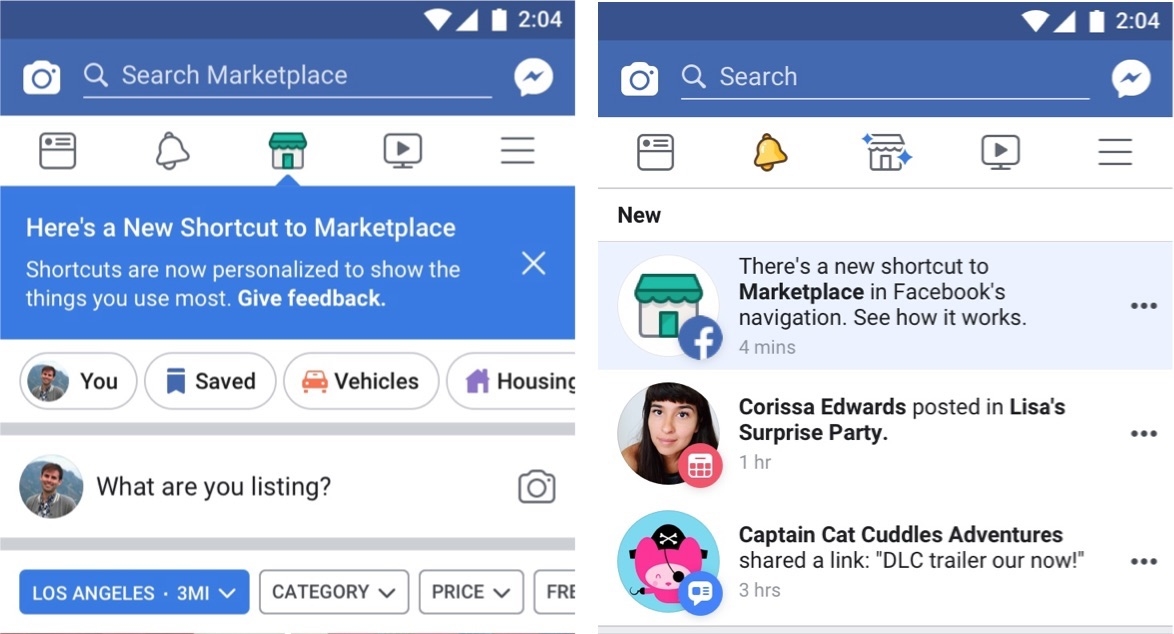The image size is (1174, 634).
Task: Tap What are you listing? field
Action: click(x=213, y=487)
